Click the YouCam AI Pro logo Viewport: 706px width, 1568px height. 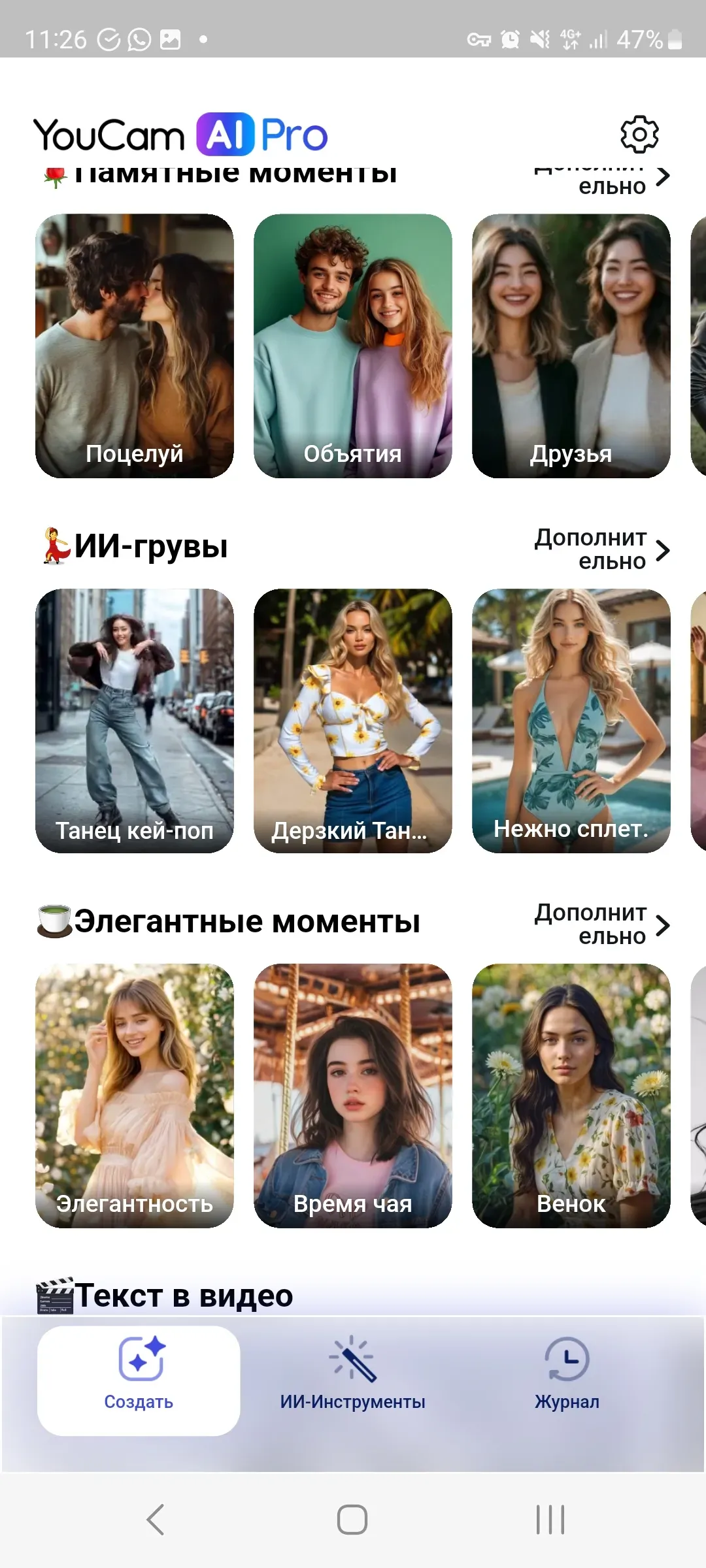coord(180,135)
